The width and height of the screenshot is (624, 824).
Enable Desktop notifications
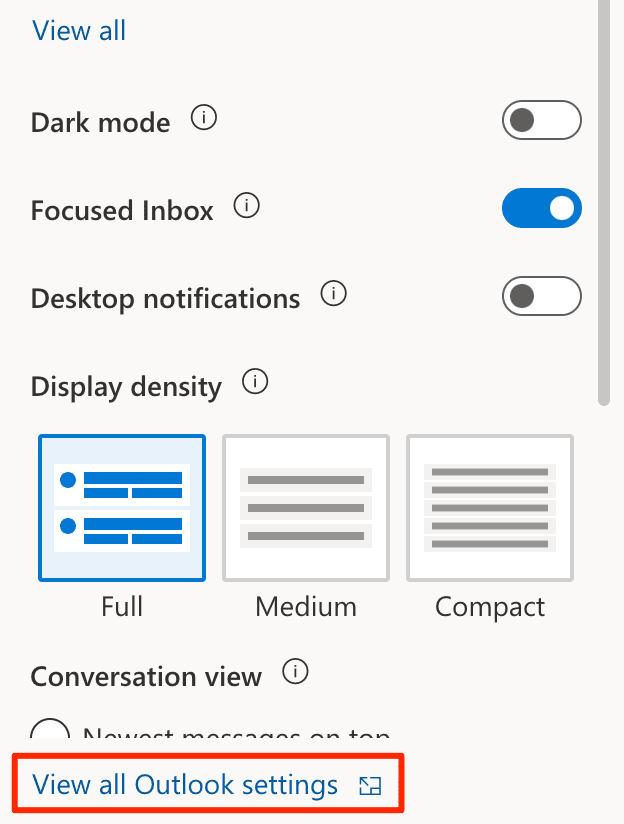[541, 297]
